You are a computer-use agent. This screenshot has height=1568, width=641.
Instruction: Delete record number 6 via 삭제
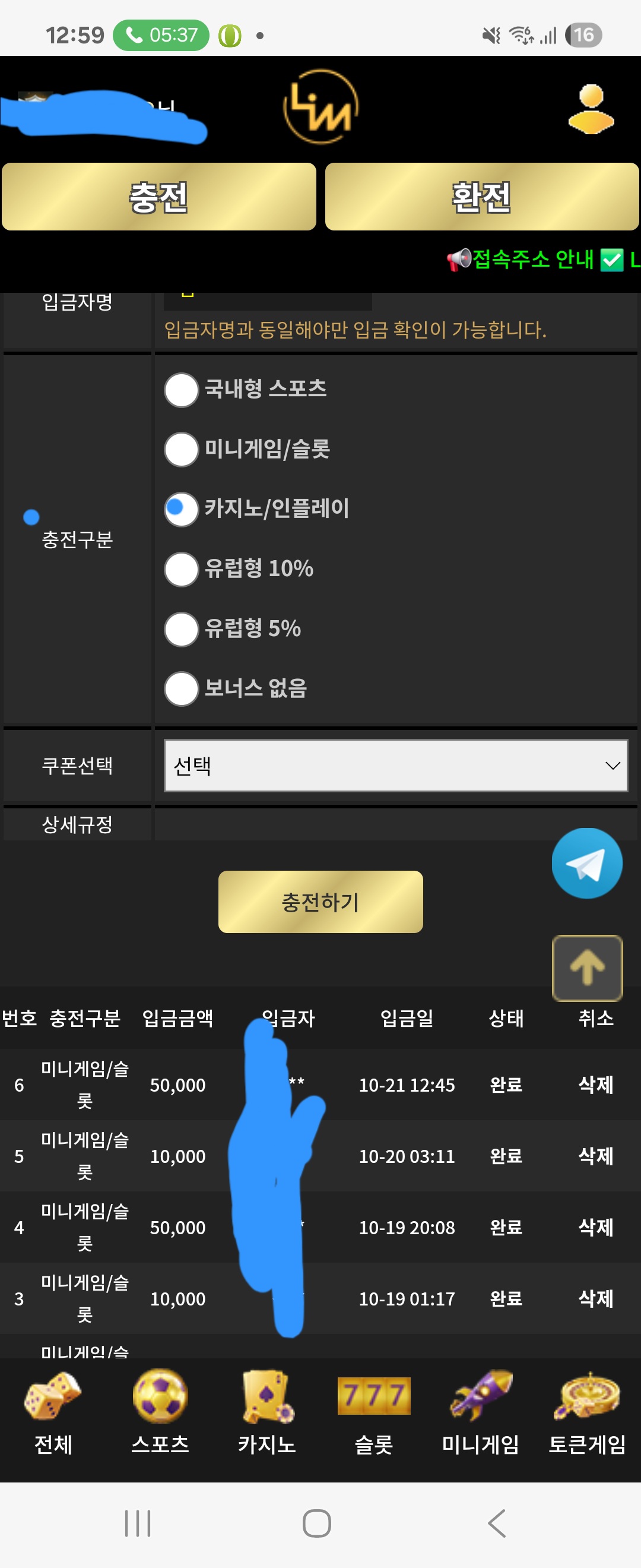(595, 1085)
